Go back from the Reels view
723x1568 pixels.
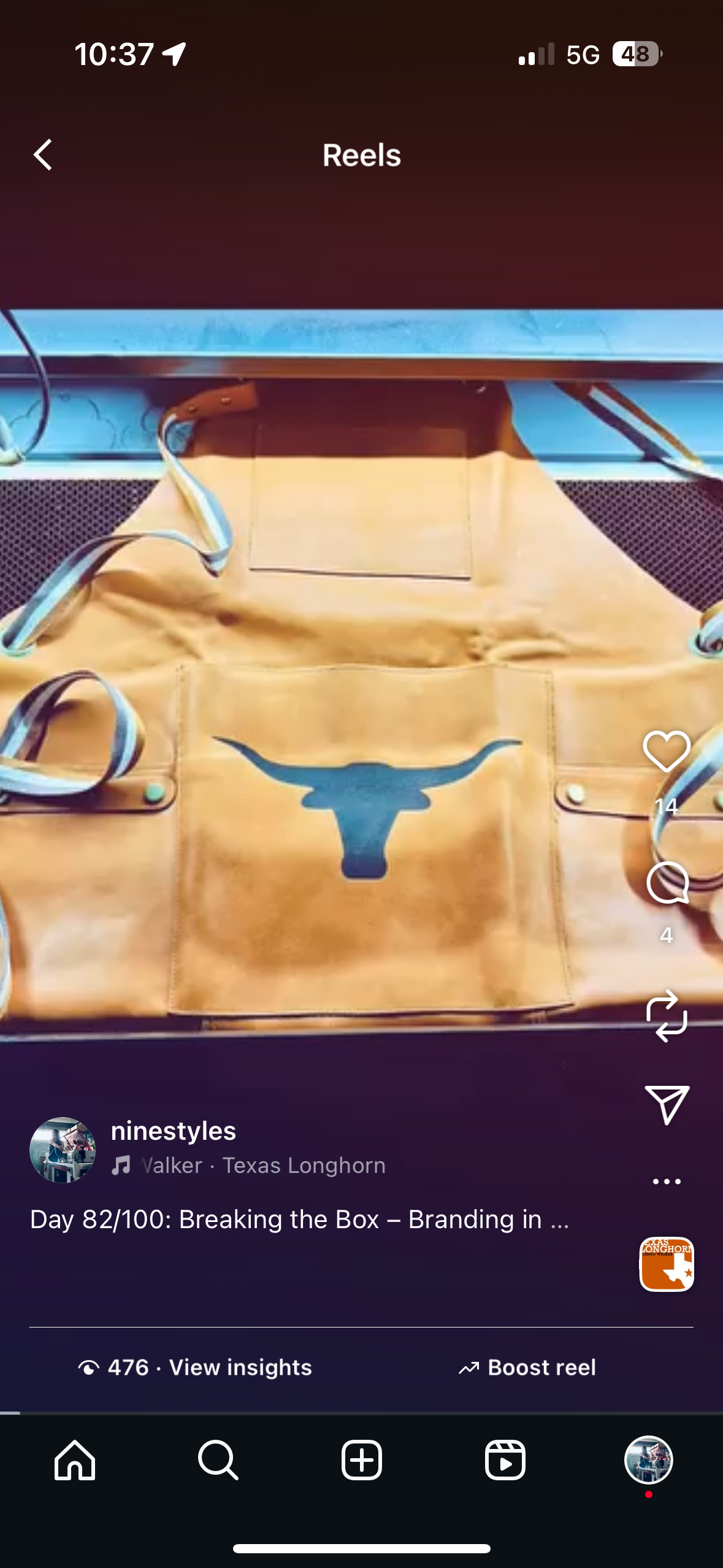43,155
